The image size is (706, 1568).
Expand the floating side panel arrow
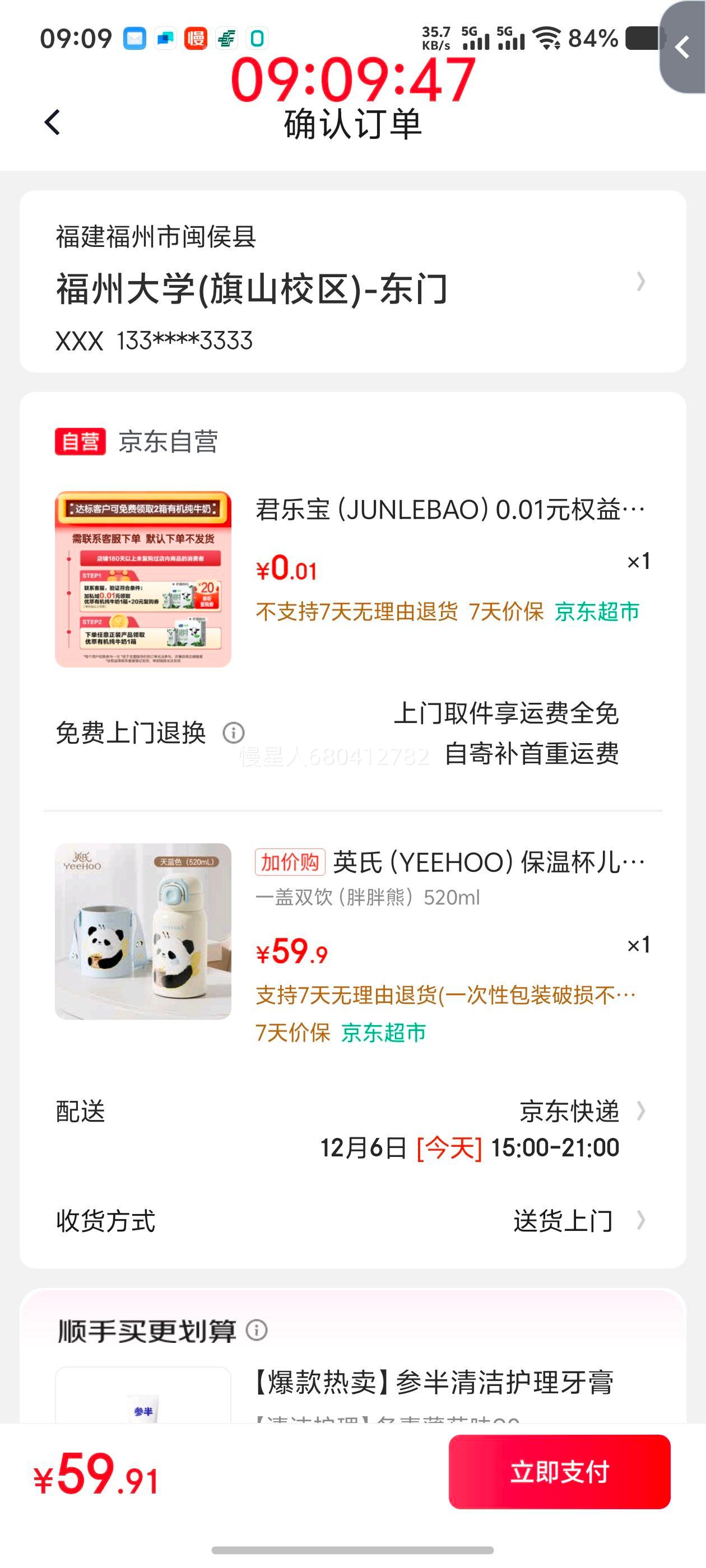pyautogui.click(x=684, y=48)
